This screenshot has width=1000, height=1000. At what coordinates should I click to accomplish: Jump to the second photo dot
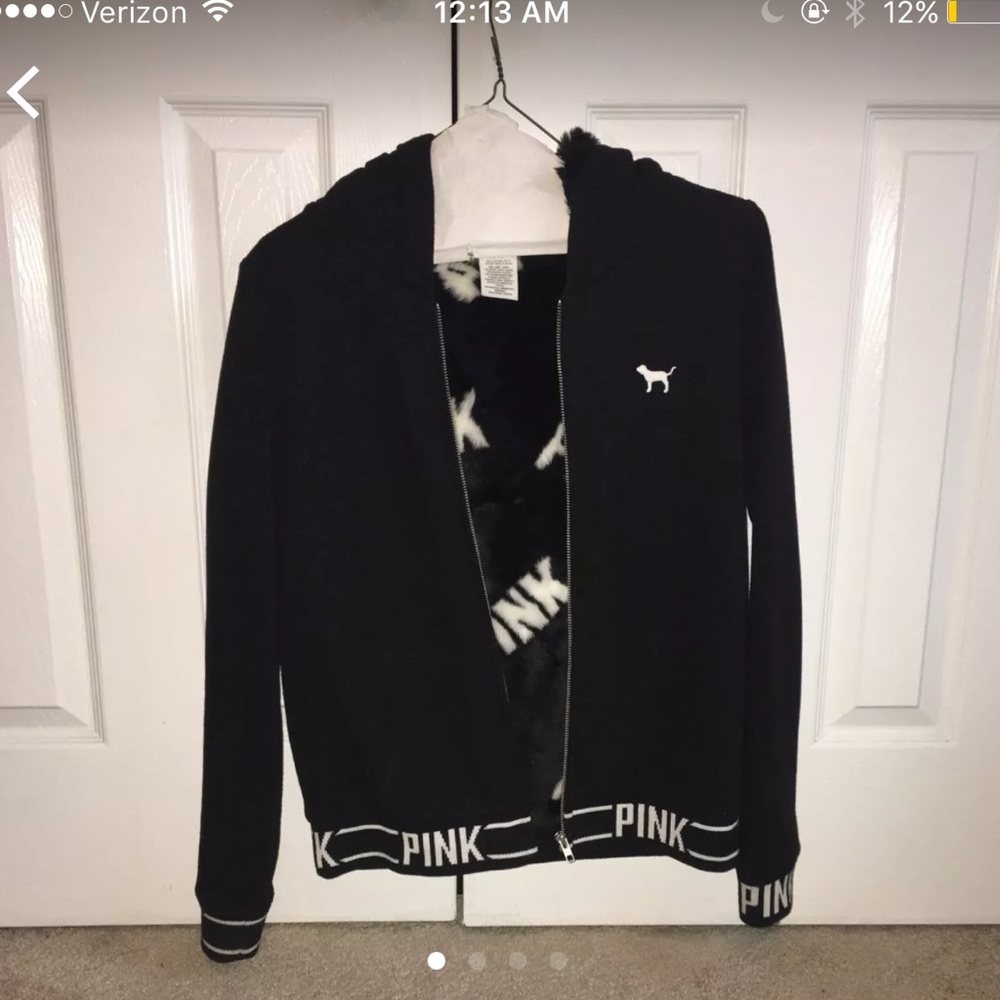point(477,961)
